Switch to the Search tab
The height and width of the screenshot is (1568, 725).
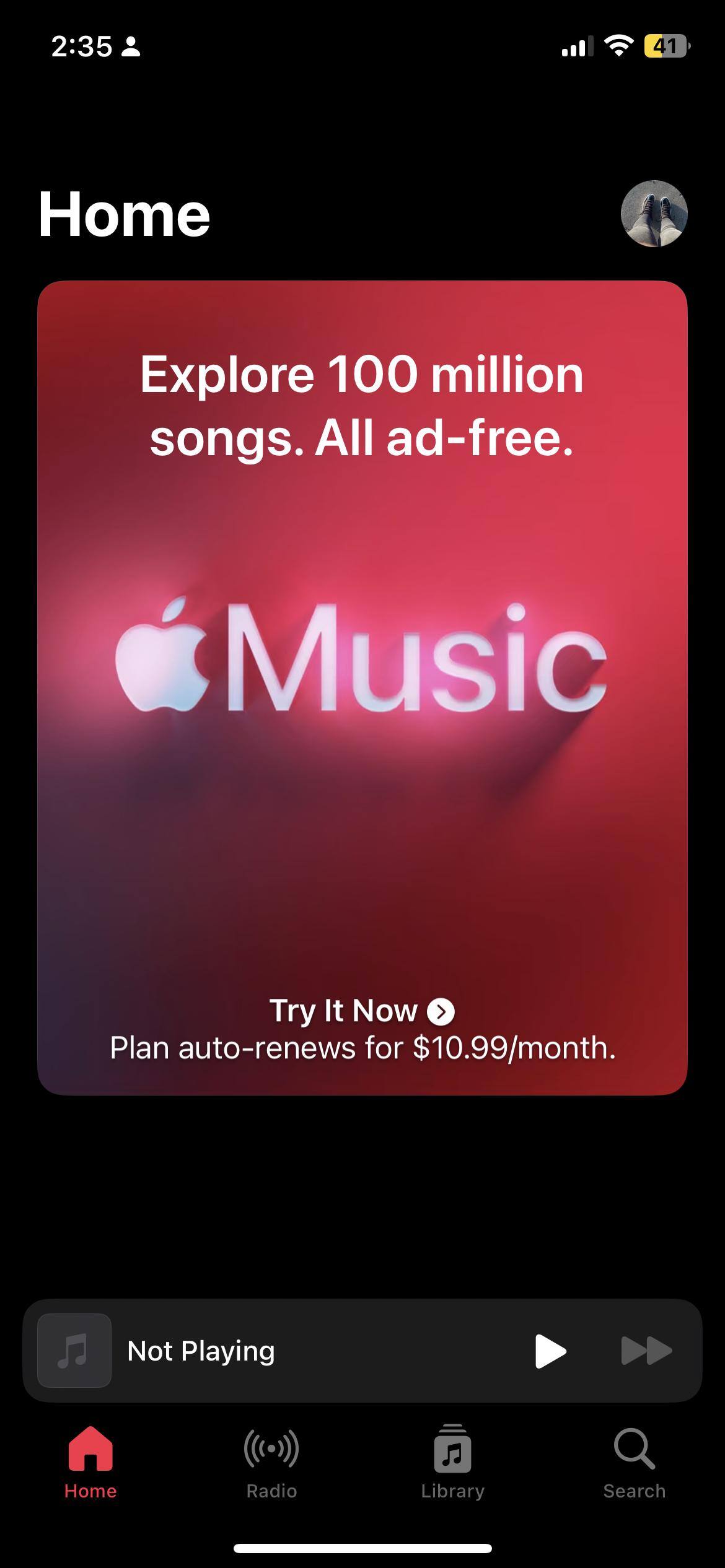click(634, 1463)
